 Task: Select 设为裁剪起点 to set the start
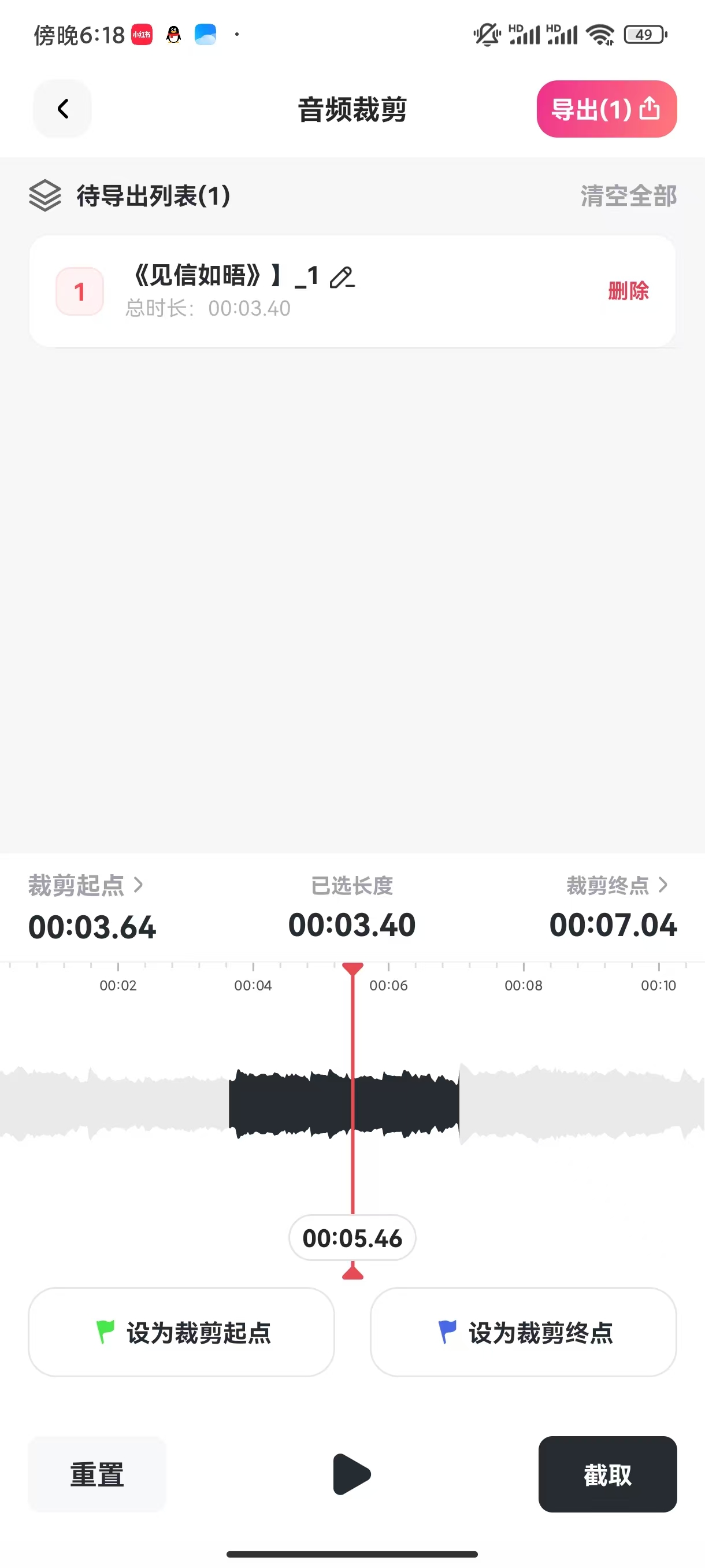tap(181, 1332)
